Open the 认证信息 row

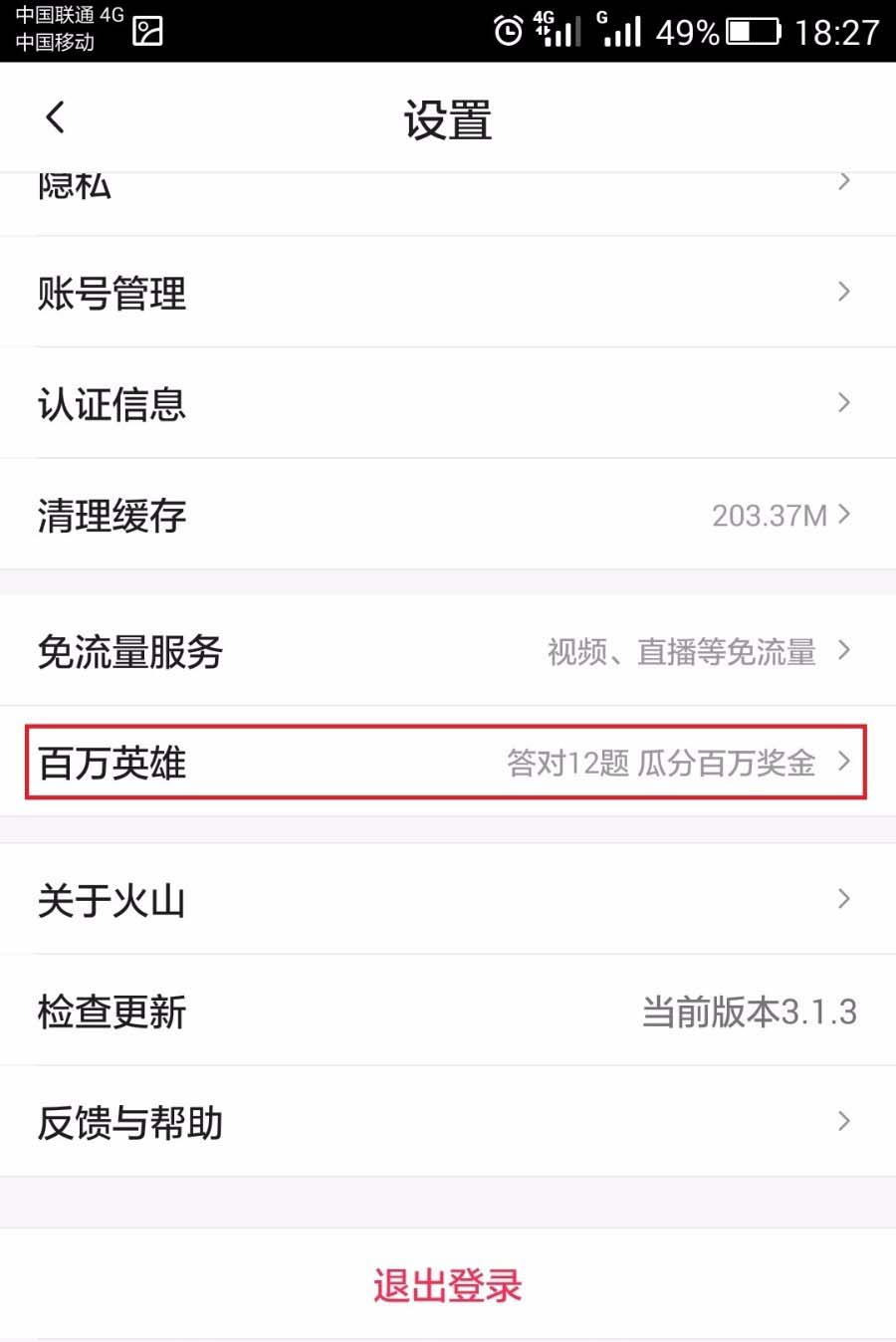[448, 404]
